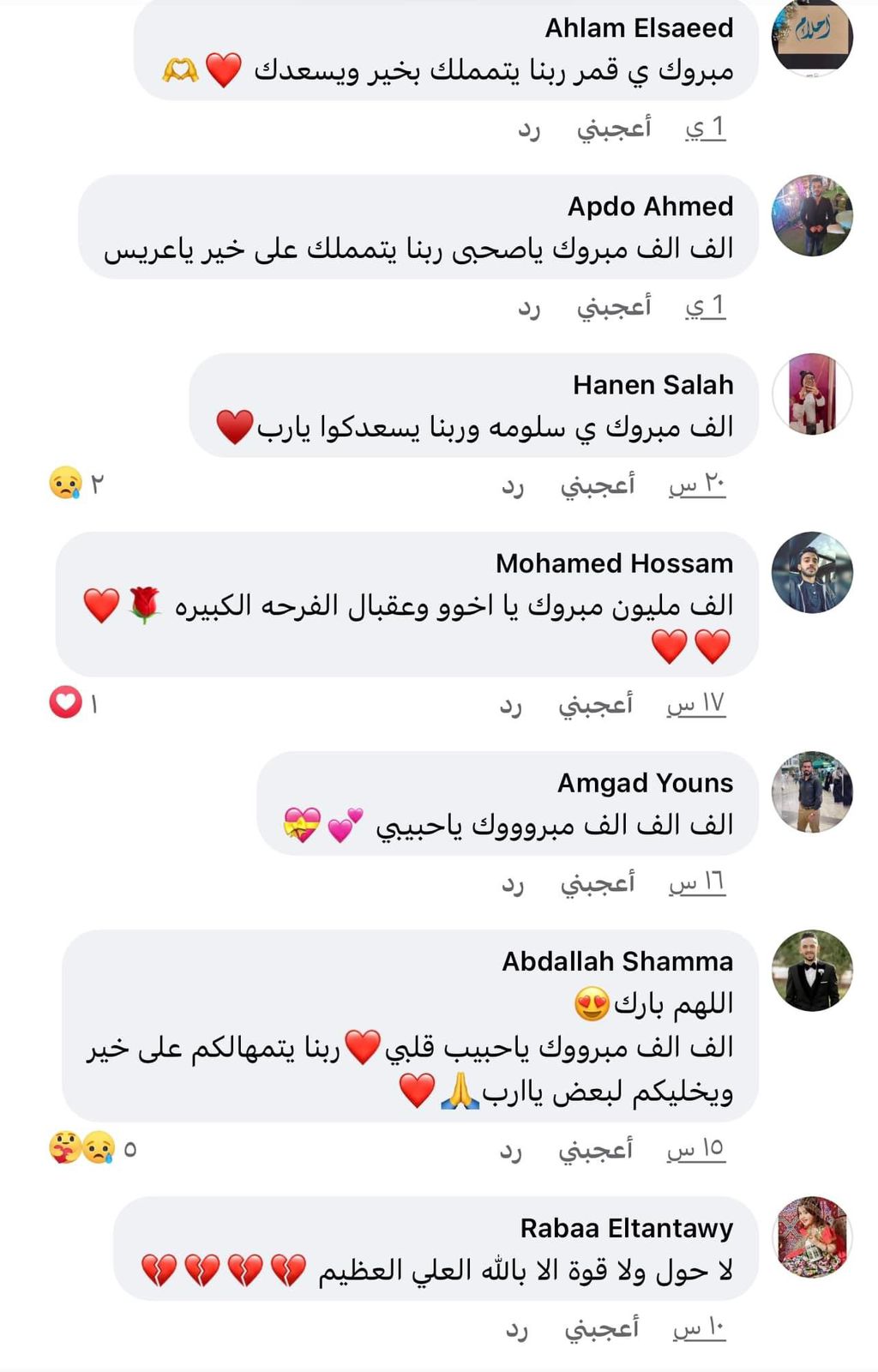Reply to Ahlam Elsaeed's comment

pos(529,129)
